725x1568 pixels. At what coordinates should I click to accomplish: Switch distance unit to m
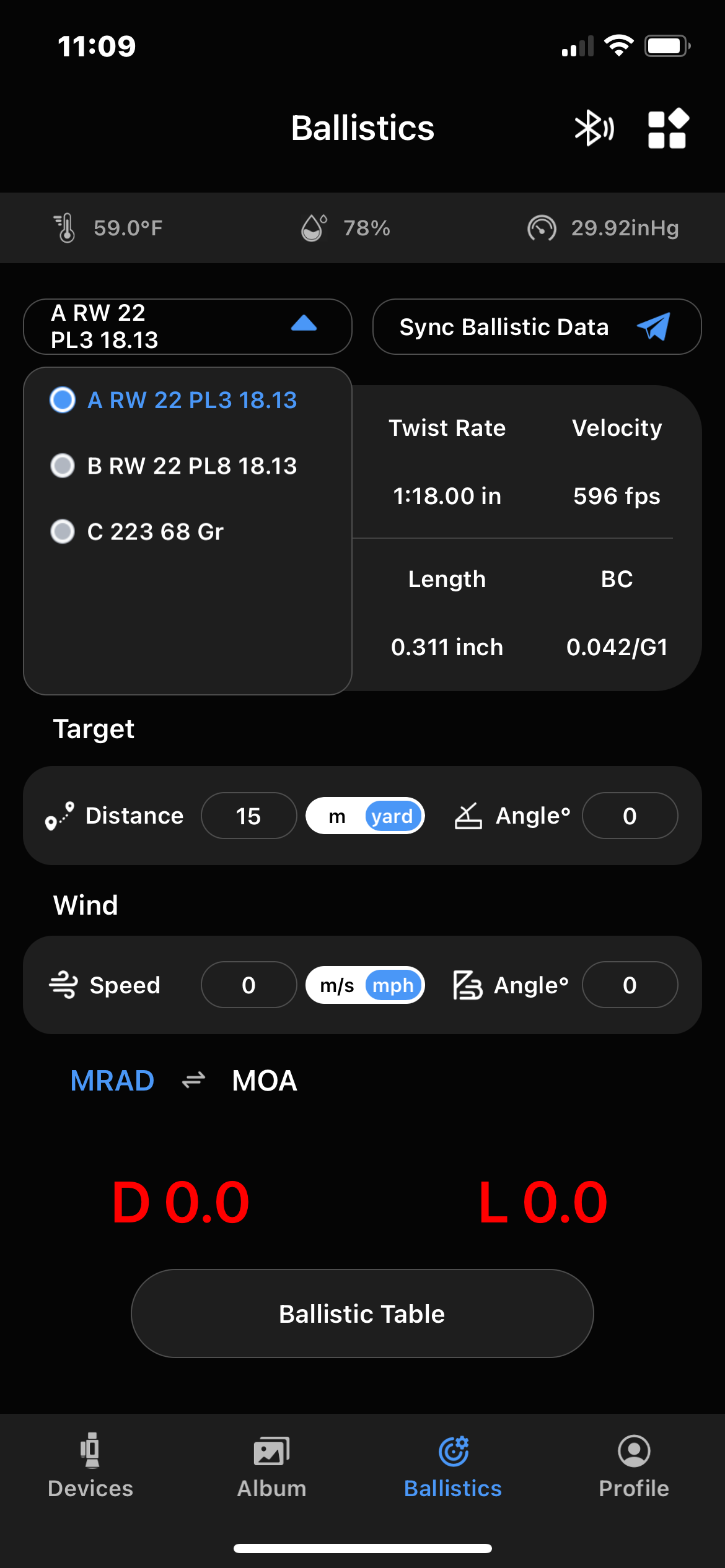pyautogui.click(x=337, y=816)
